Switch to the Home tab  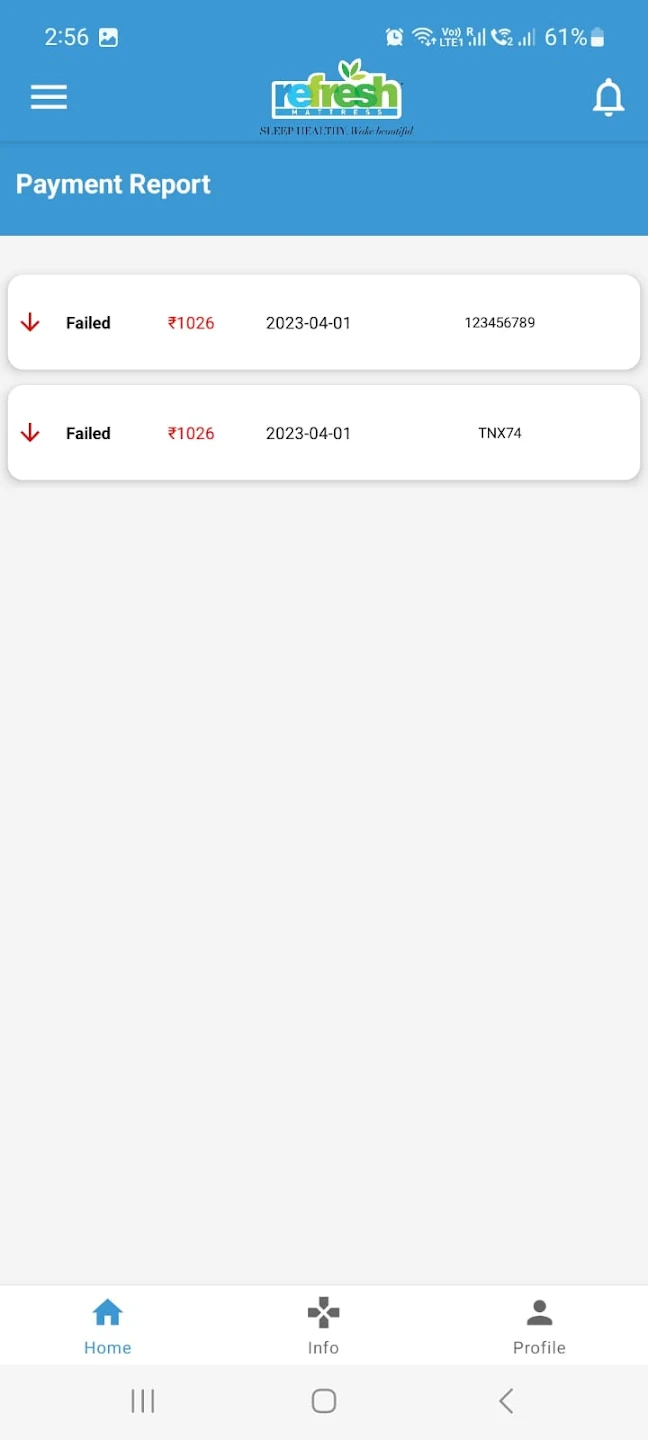107,1326
